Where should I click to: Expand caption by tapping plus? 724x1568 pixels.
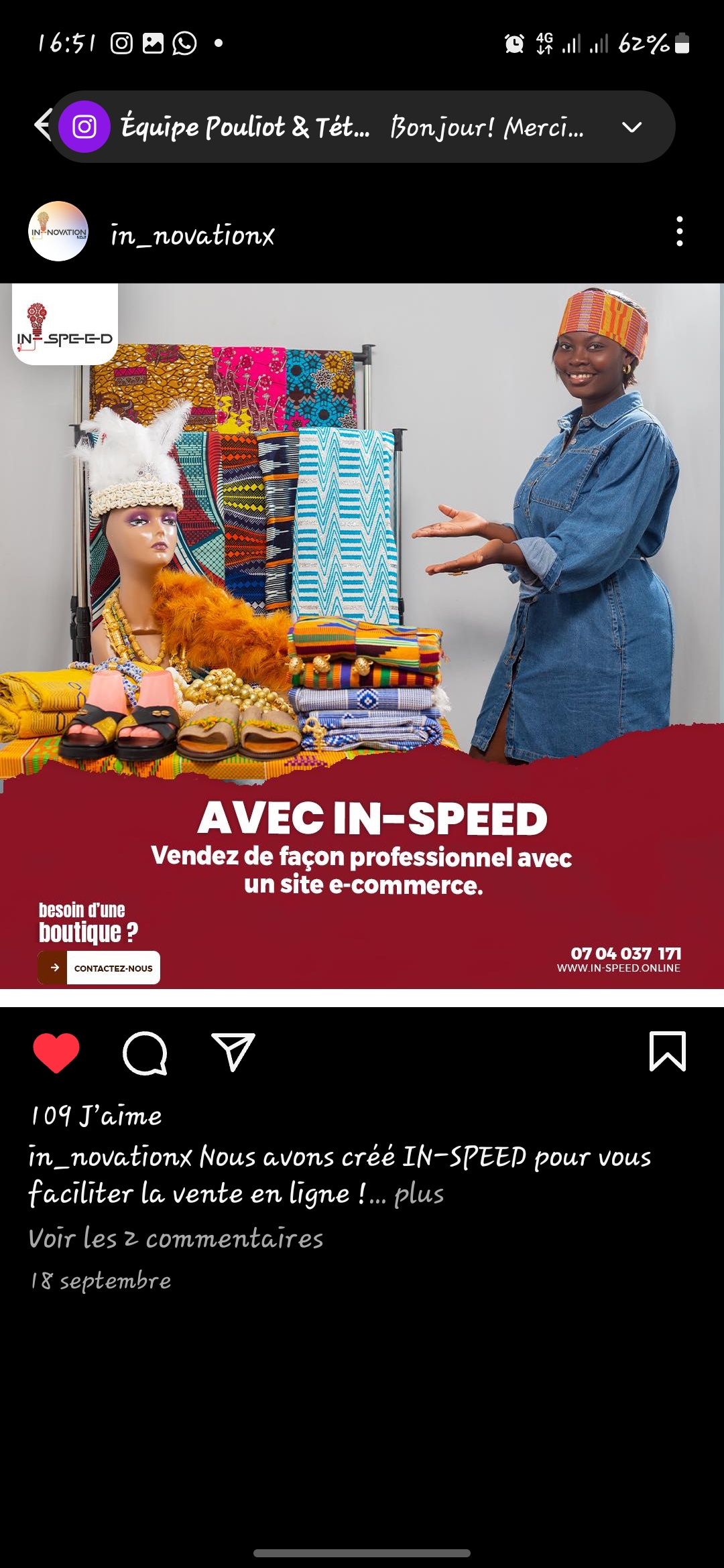coord(419,1194)
